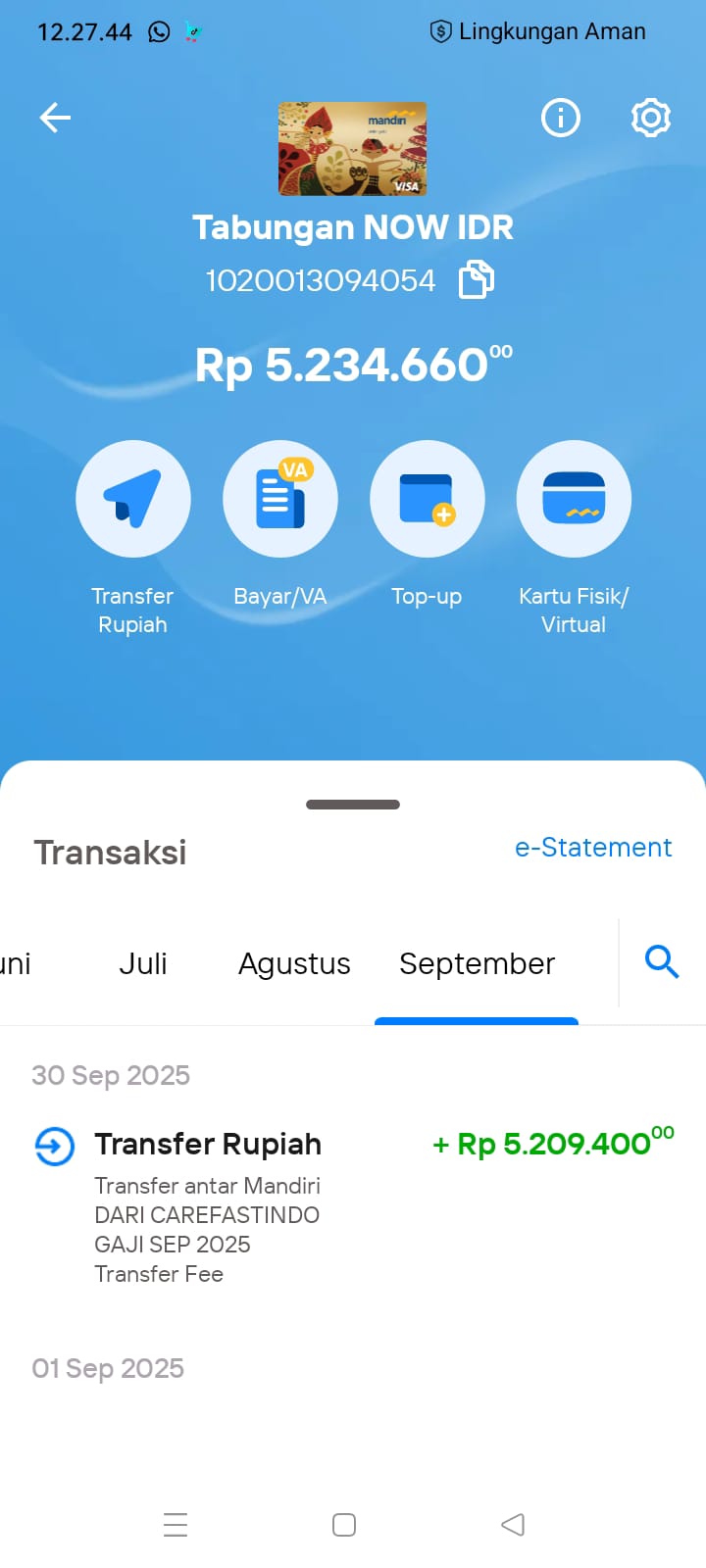Open Kartu Fisik/Virtual

click(574, 499)
